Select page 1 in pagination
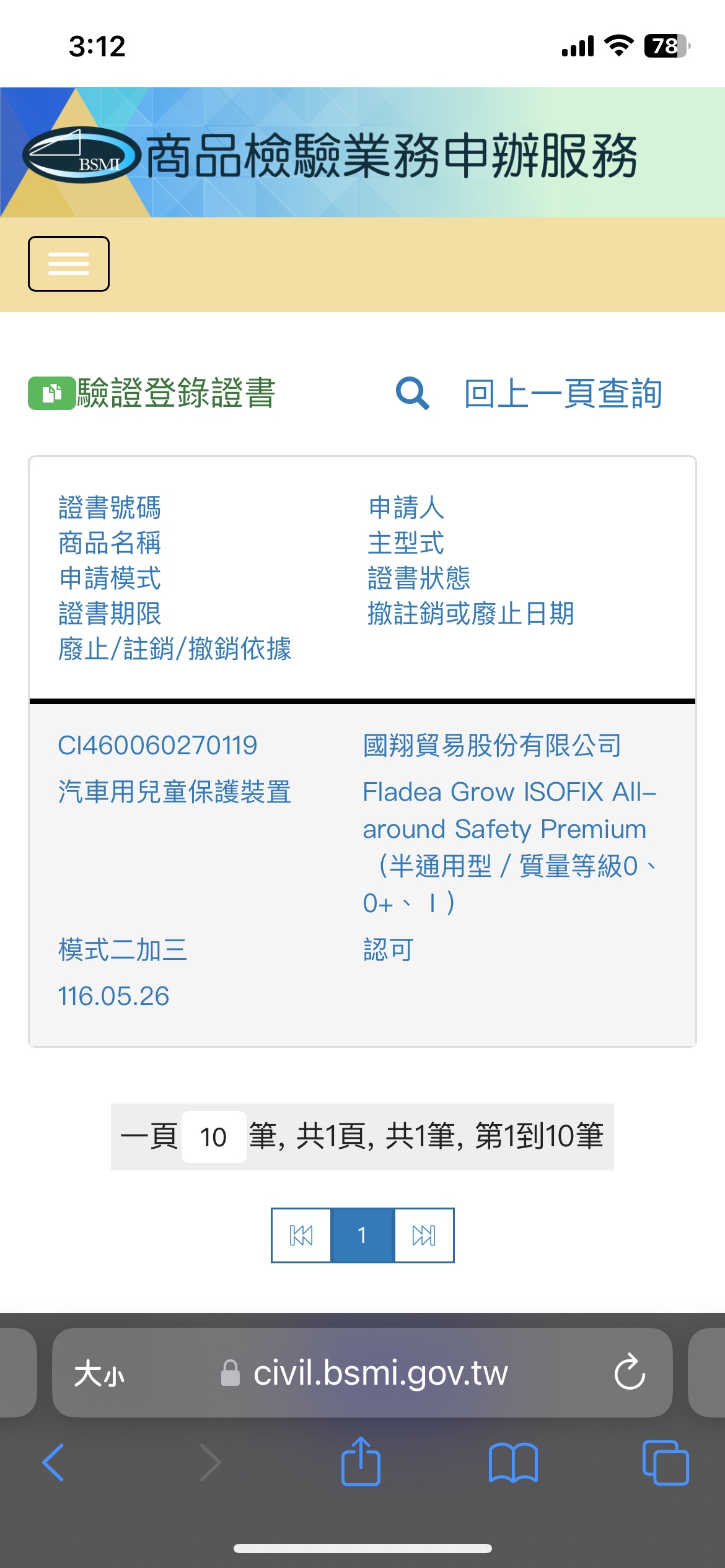The height and width of the screenshot is (1568, 725). 362,1235
